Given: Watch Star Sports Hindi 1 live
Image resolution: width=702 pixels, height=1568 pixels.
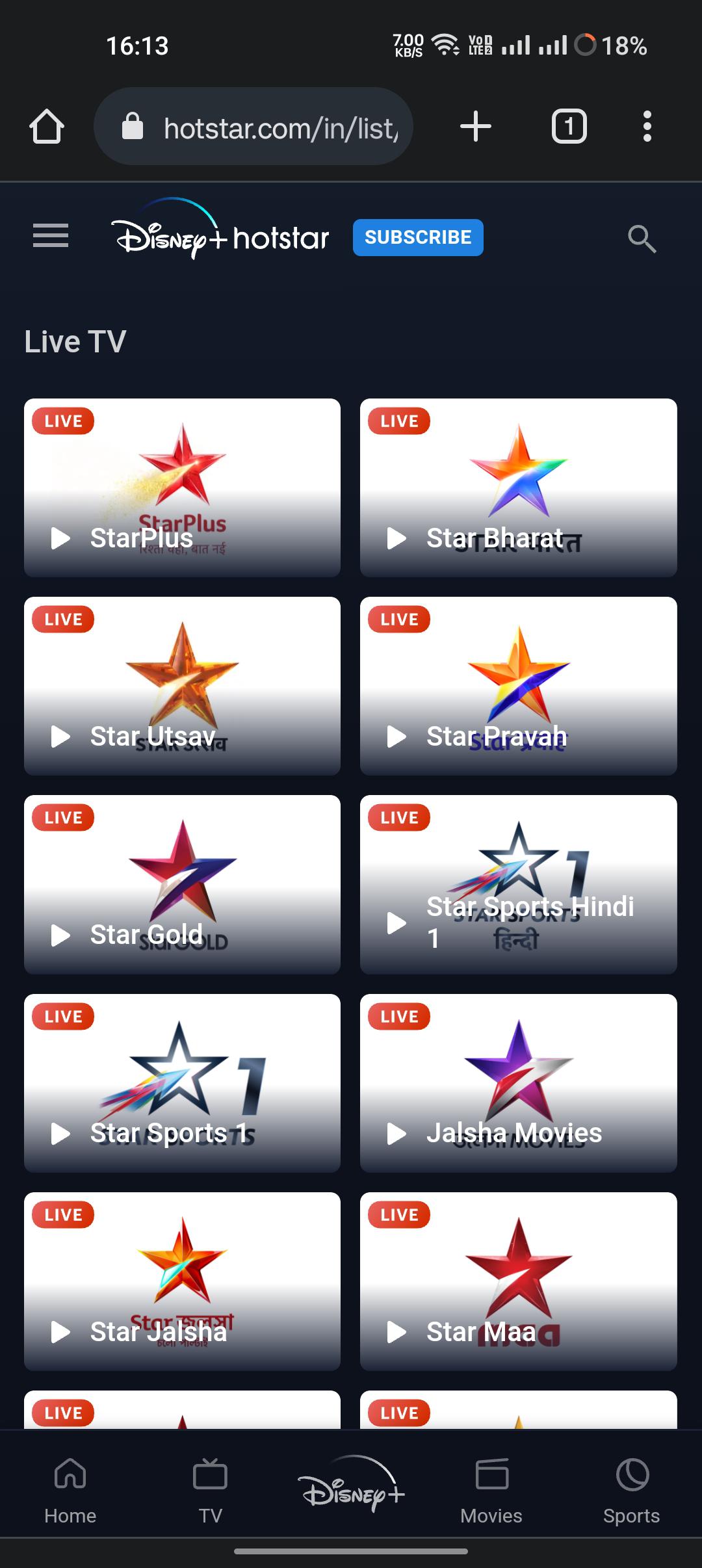Looking at the screenshot, I should (519, 884).
